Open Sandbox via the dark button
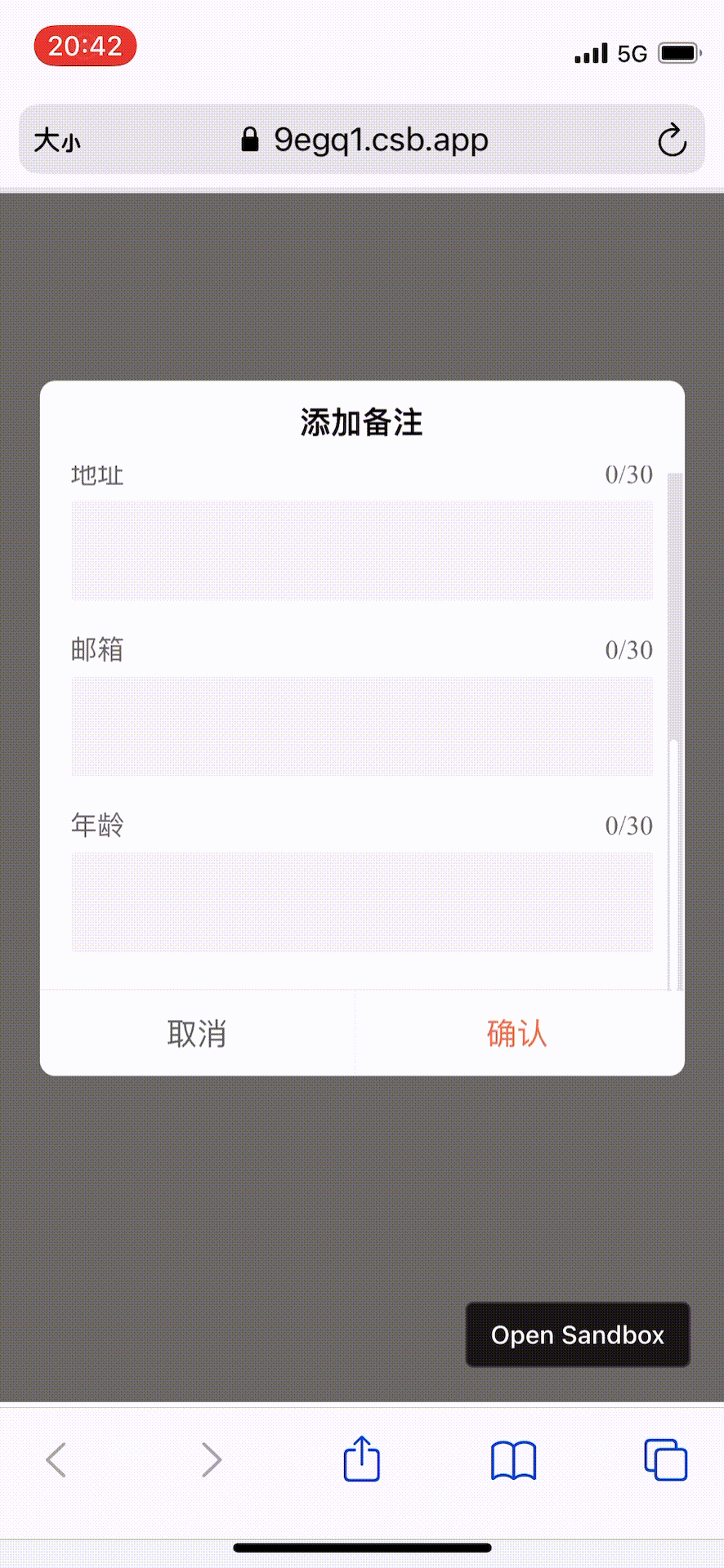Image resolution: width=724 pixels, height=1568 pixels. [x=578, y=1334]
